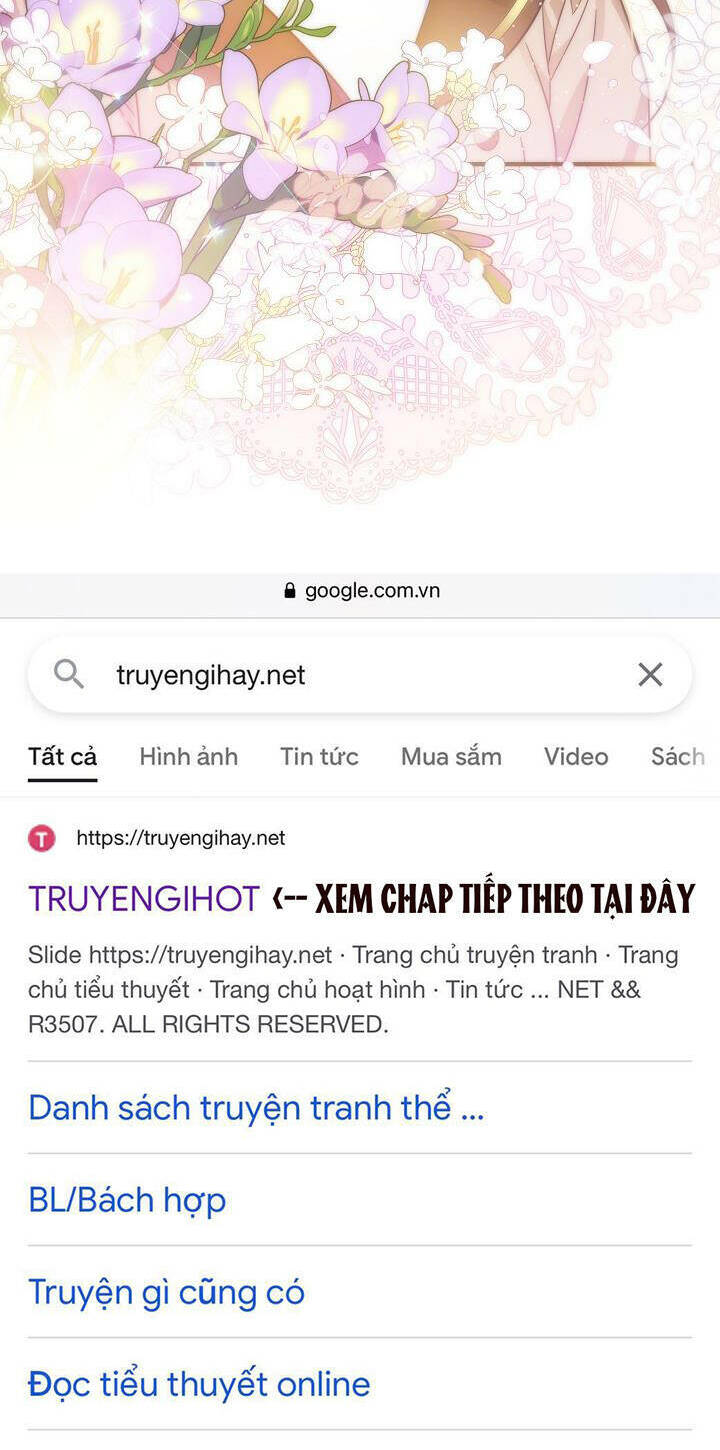Switch to the Video results tab
The image size is (720, 1450).
click(576, 757)
